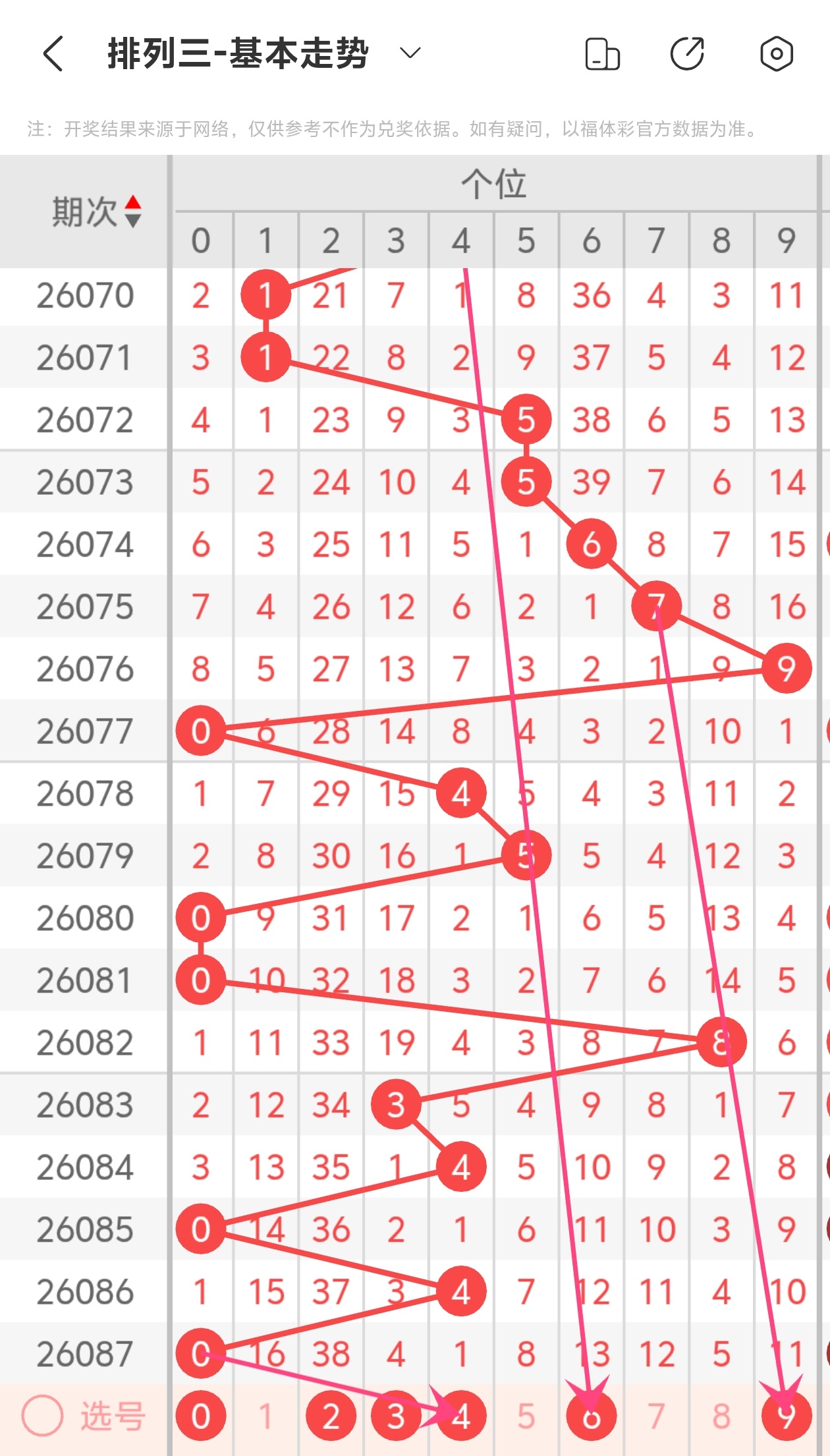The image size is (830, 1456).
Task: Share this trend chart
Action: 687,53
